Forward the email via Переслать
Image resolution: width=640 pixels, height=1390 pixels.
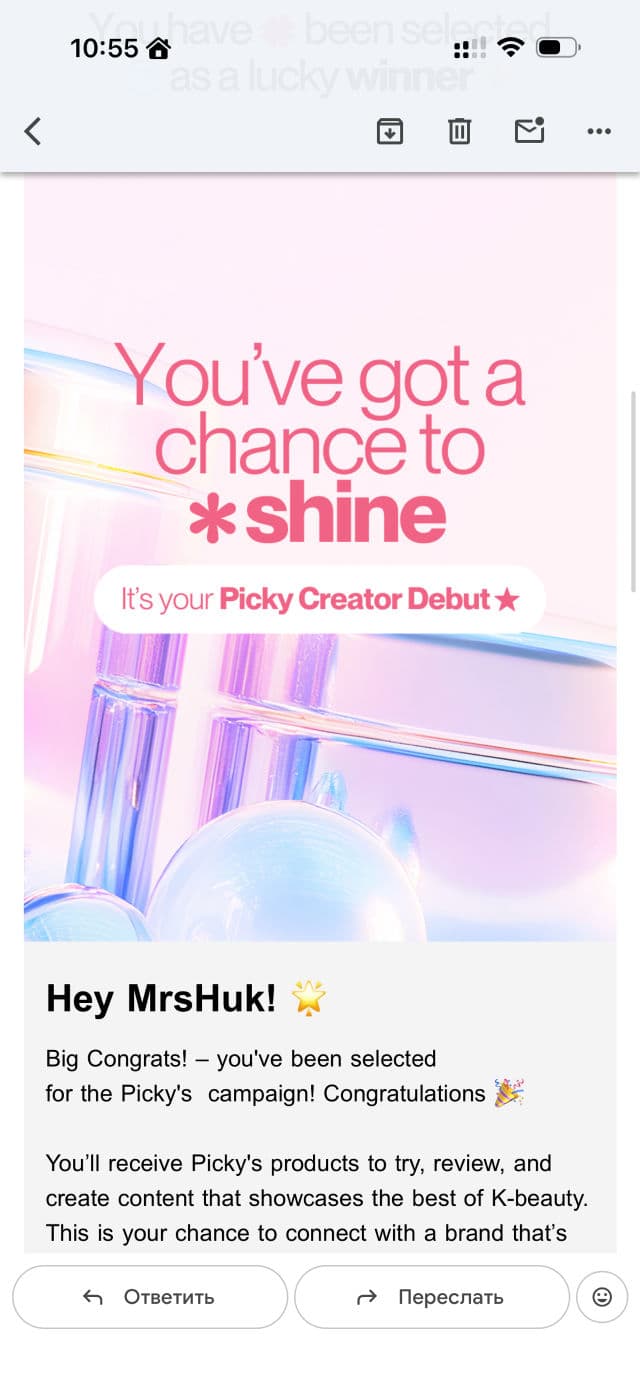431,1297
